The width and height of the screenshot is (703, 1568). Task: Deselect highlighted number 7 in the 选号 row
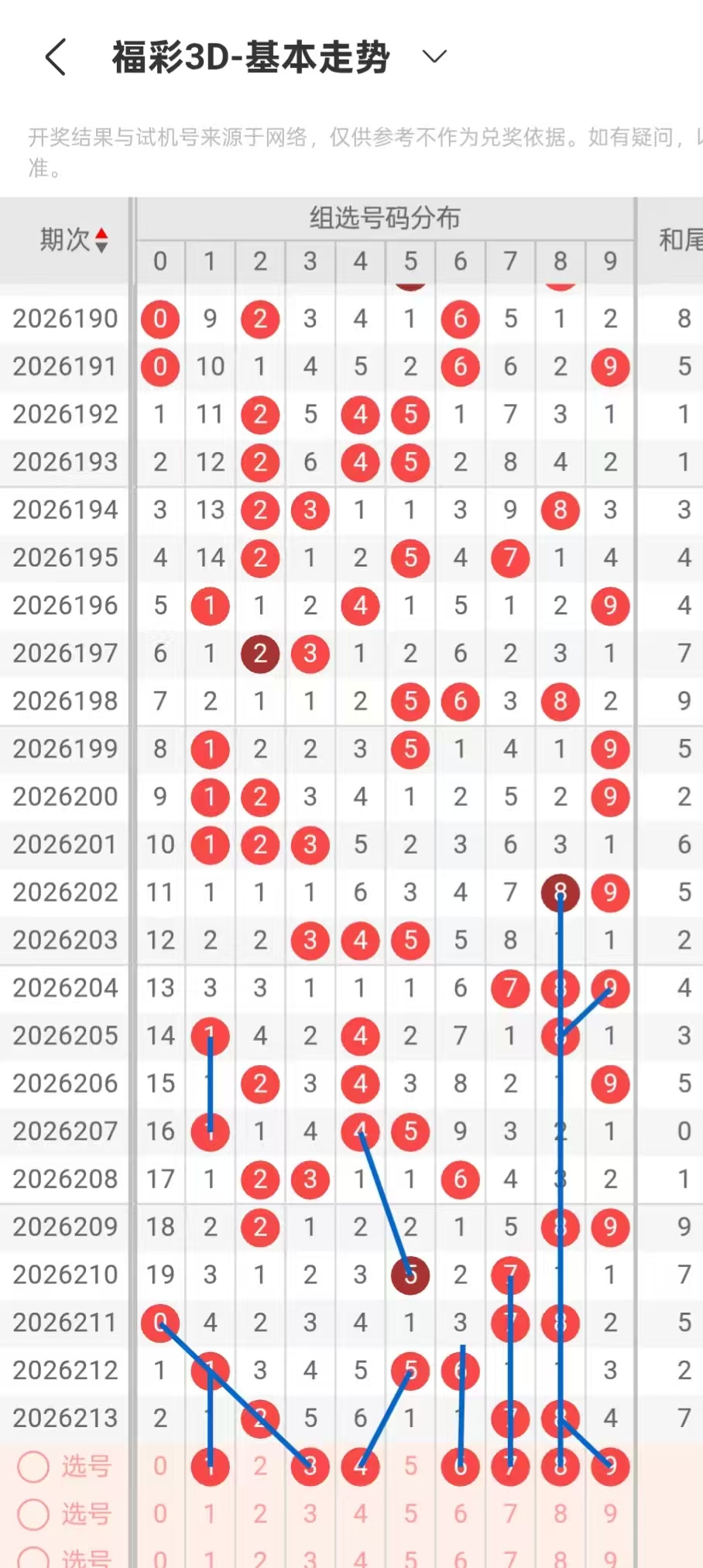(x=510, y=1466)
